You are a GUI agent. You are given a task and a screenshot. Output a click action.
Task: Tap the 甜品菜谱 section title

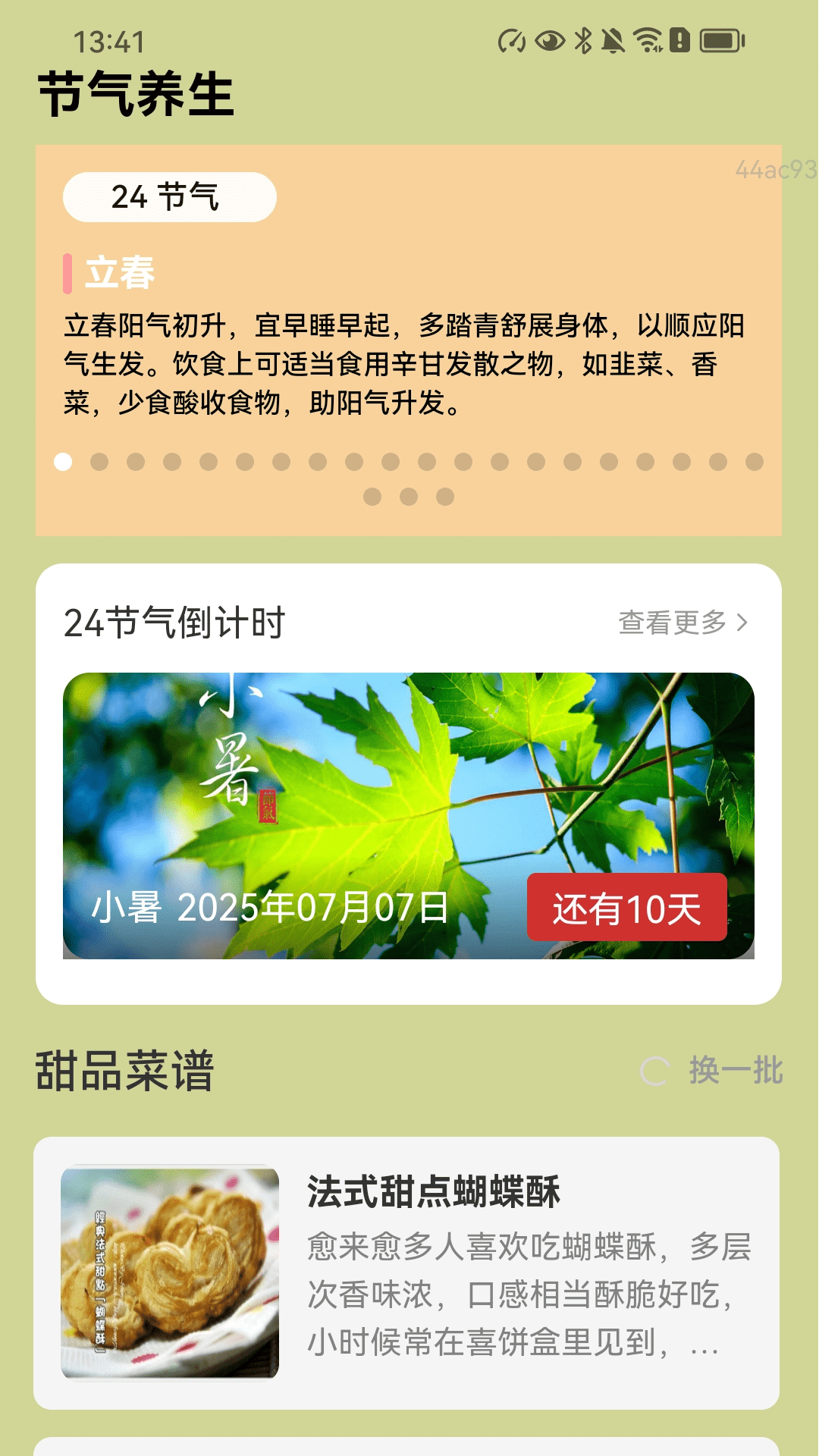click(124, 1069)
